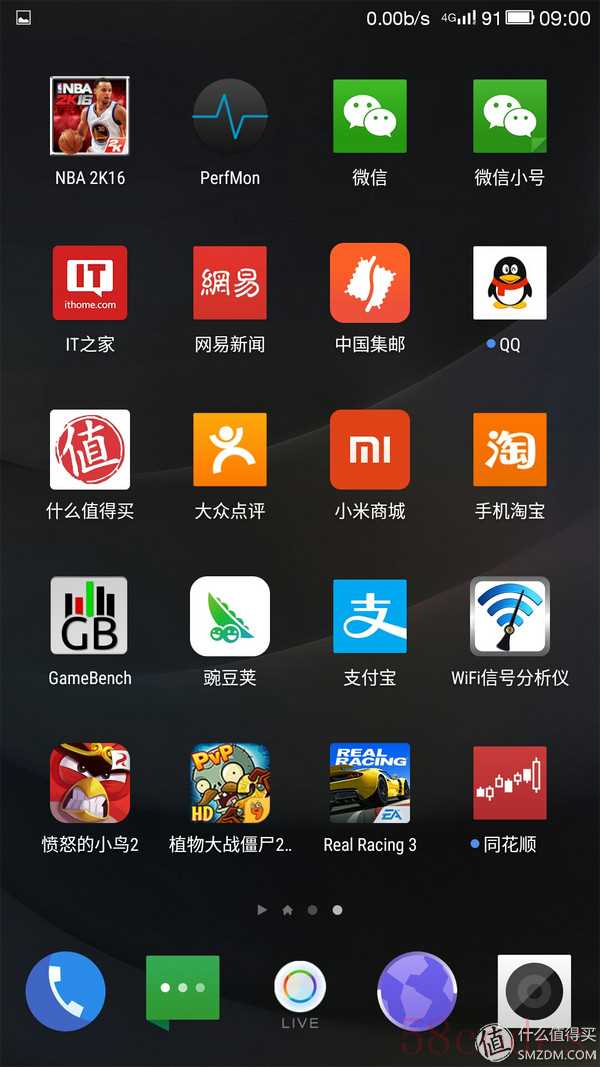Open 大众点评 app
This screenshot has width=600, height=1067.
pos(230,450)
